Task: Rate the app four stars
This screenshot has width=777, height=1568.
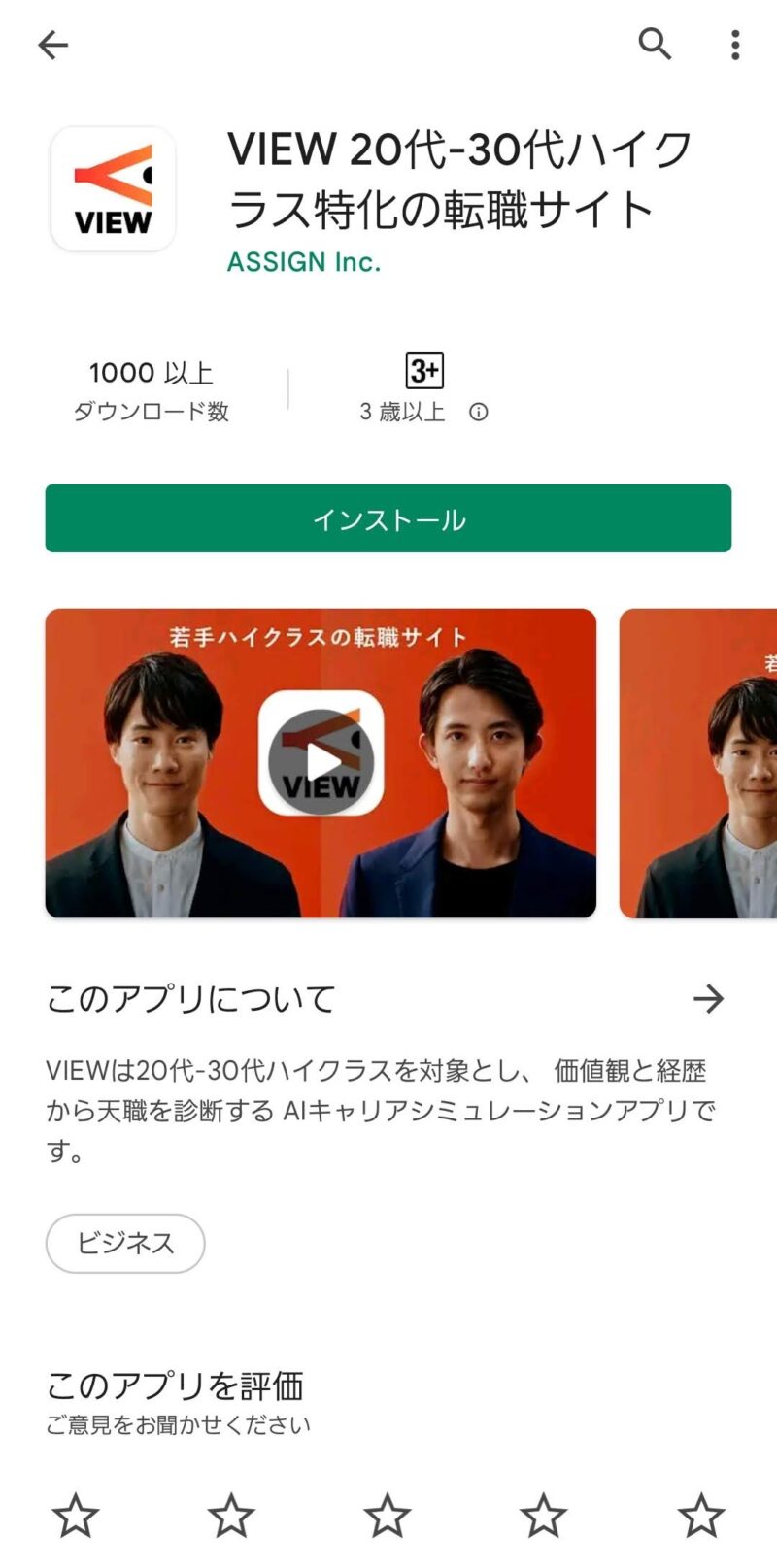Action: pos(544,1516)
